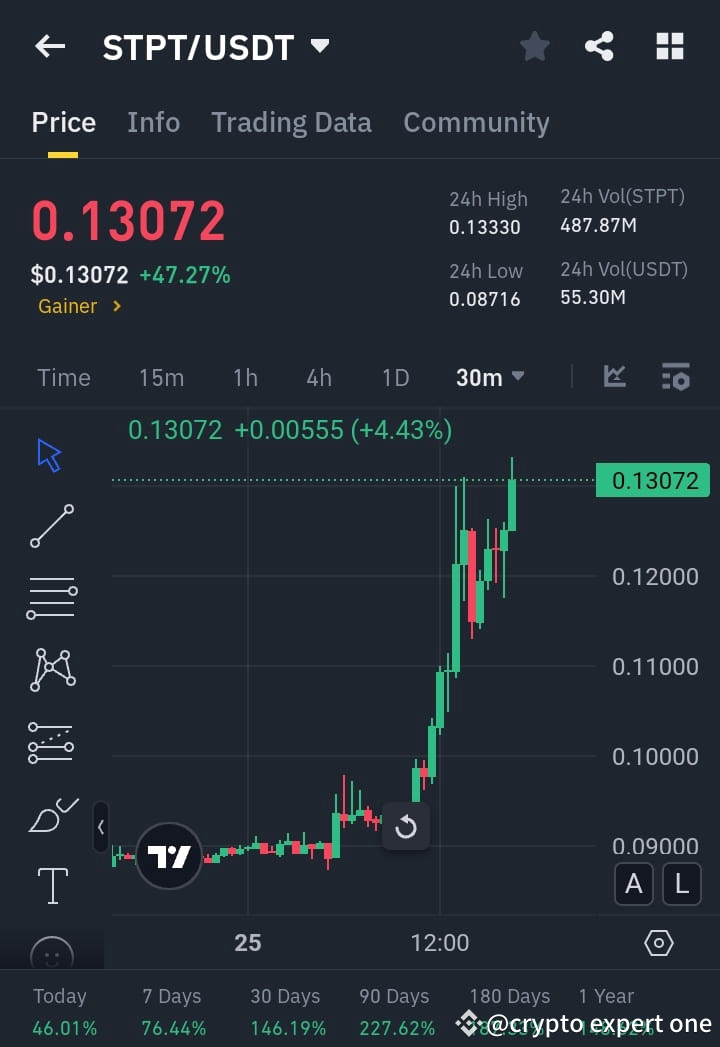720x1047 pixels.
Task: Toggle the A button on the chart
Action: pos(633,884)
